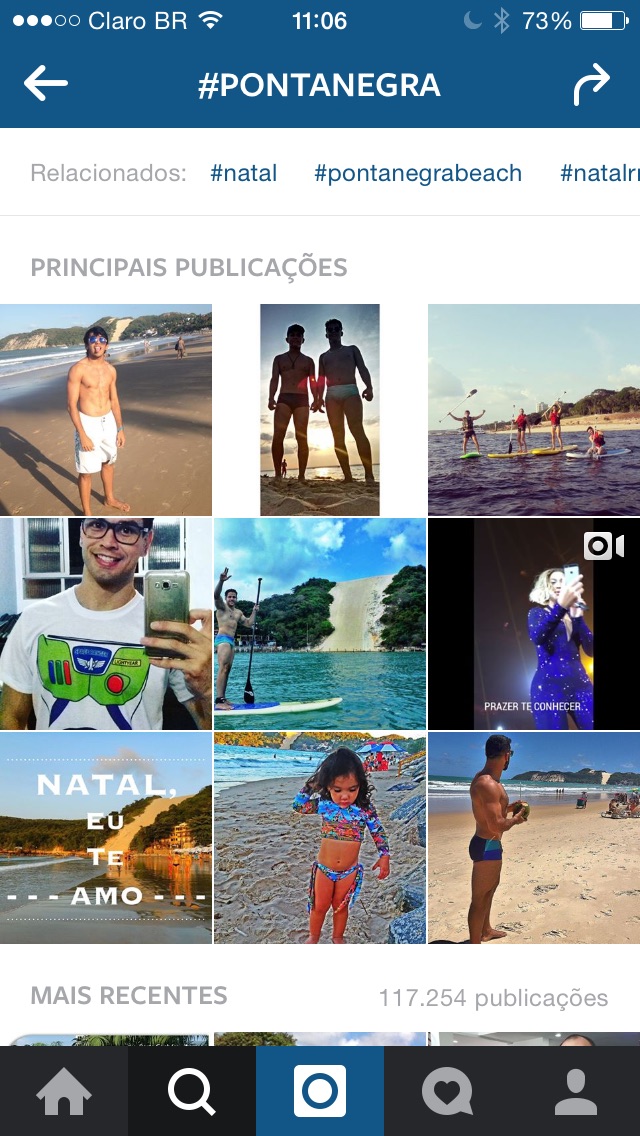Open the two silhouettes at sunset post
Viewport: 640px width, 1136px height.
click(320, 409)
